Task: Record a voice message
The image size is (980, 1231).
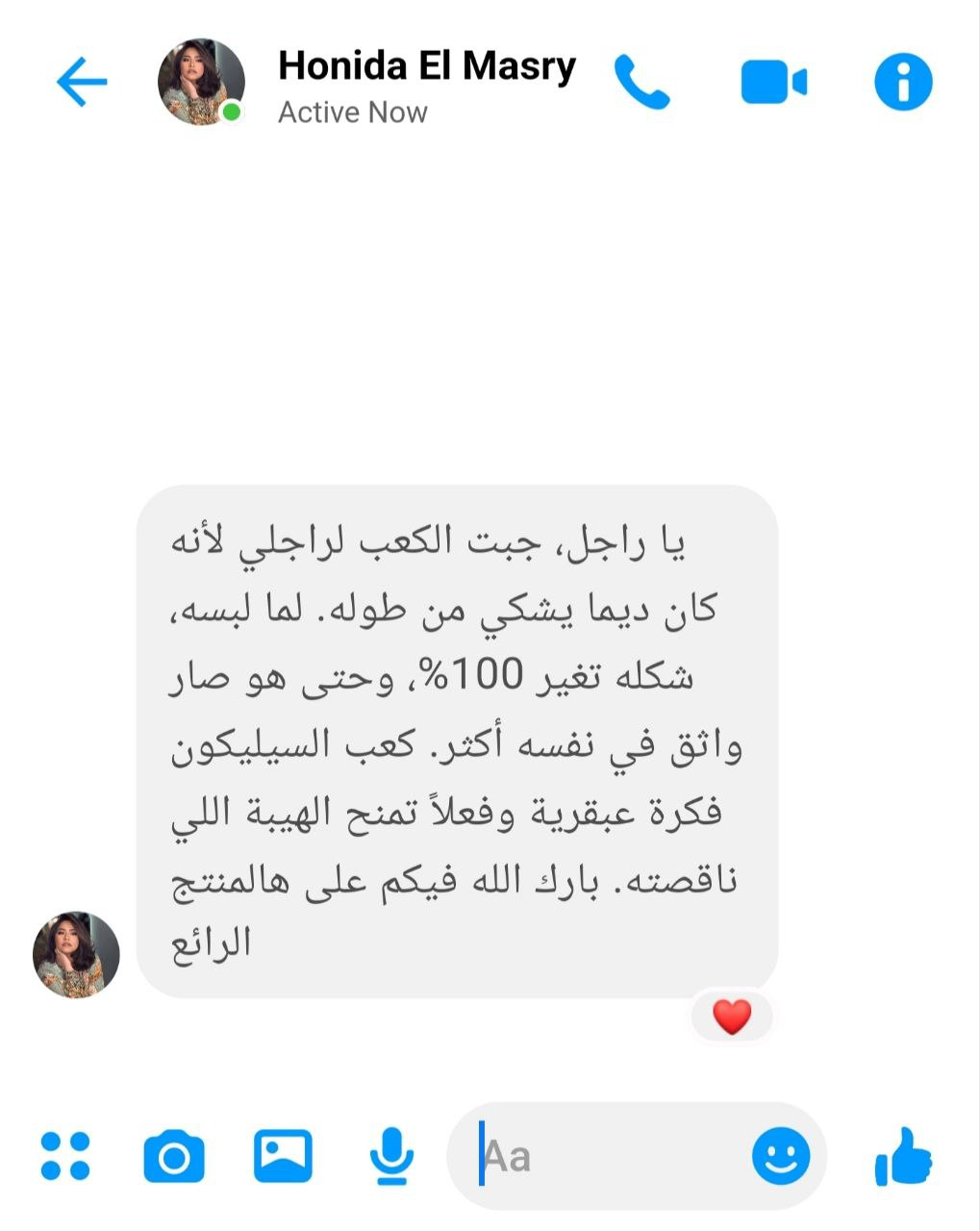Action: (391, 1155)
